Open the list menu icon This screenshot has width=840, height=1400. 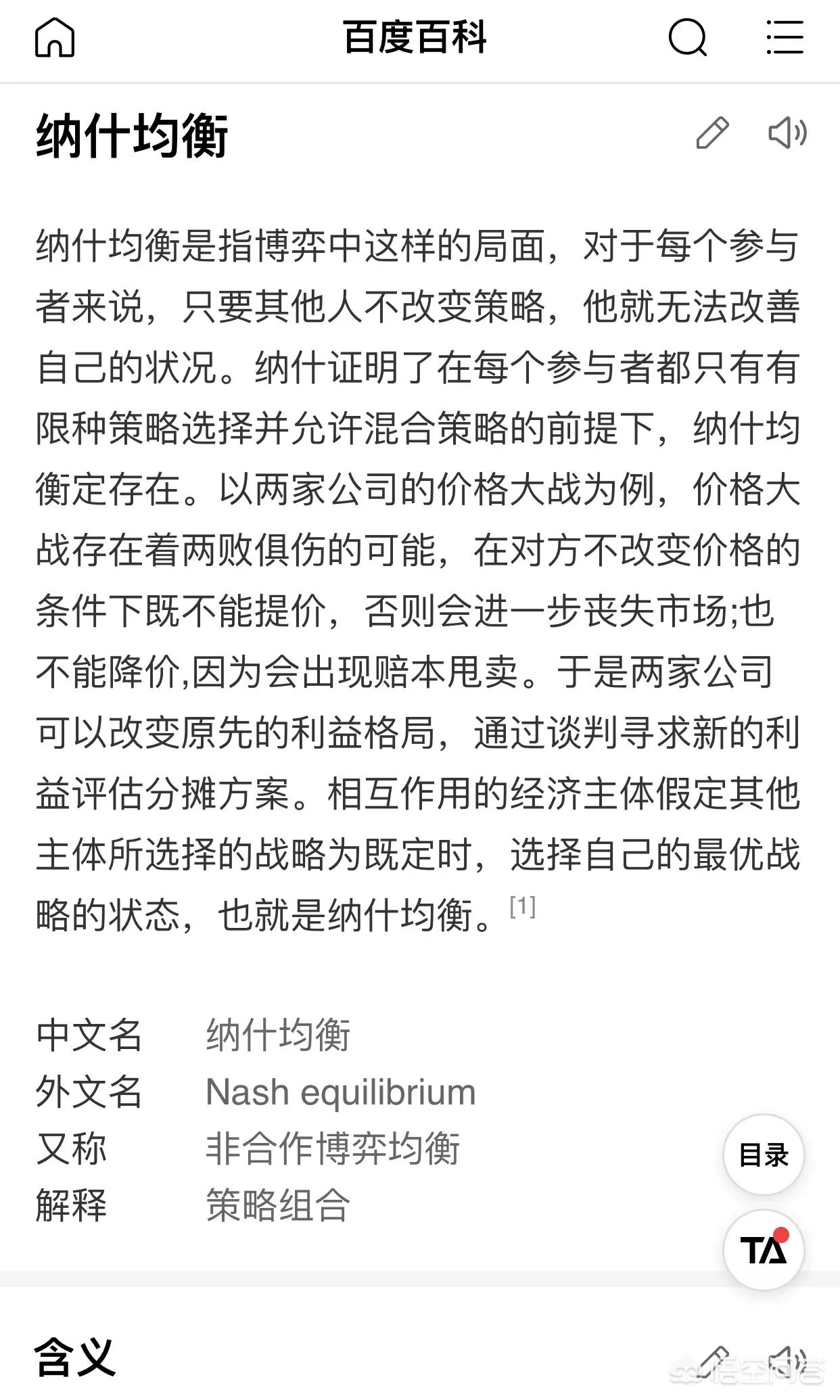coord(785,37)
